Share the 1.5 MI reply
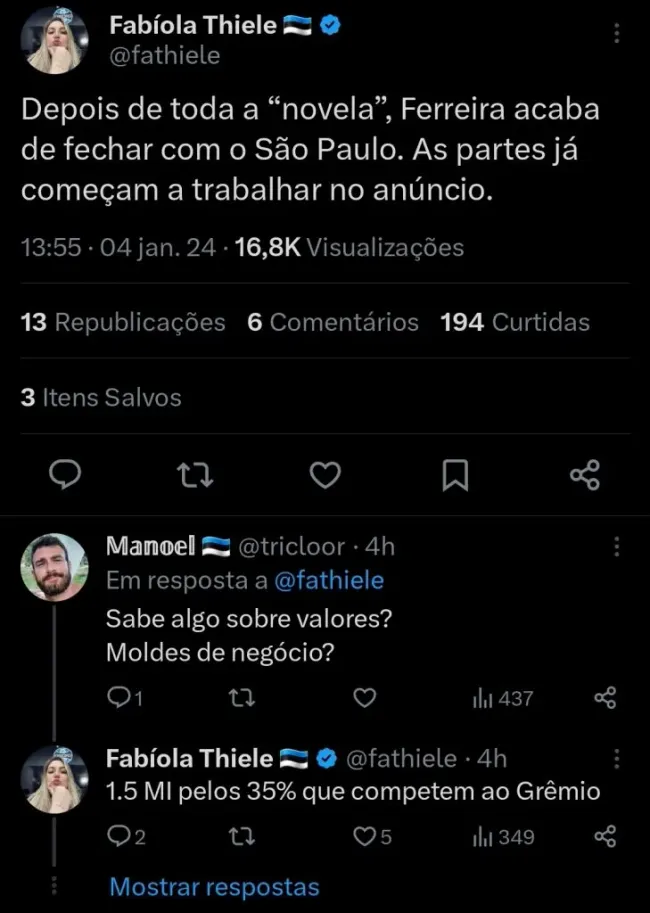 (605, 837)
